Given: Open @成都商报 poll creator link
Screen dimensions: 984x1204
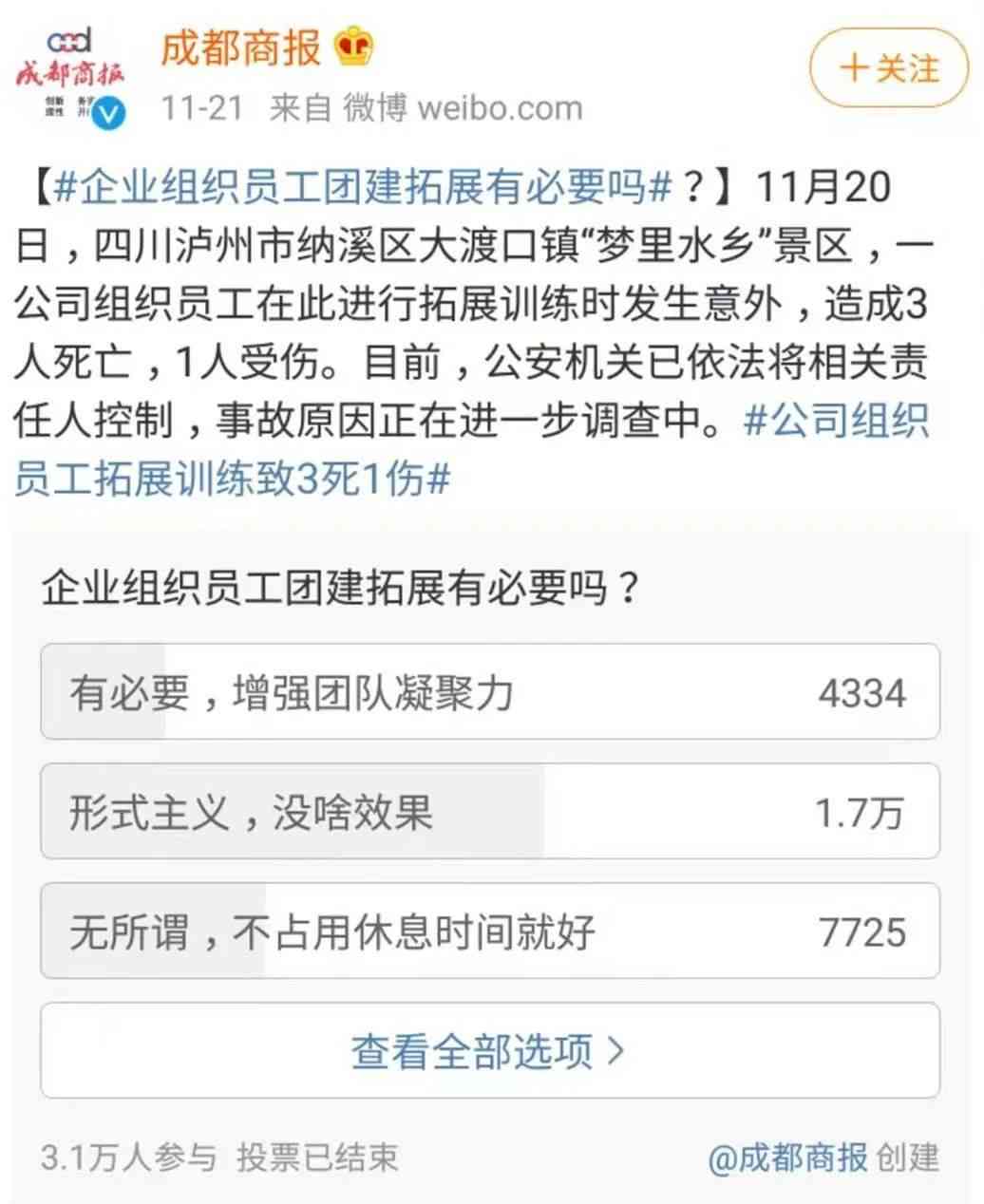Looking at the screenshot, I should 787,1157.
